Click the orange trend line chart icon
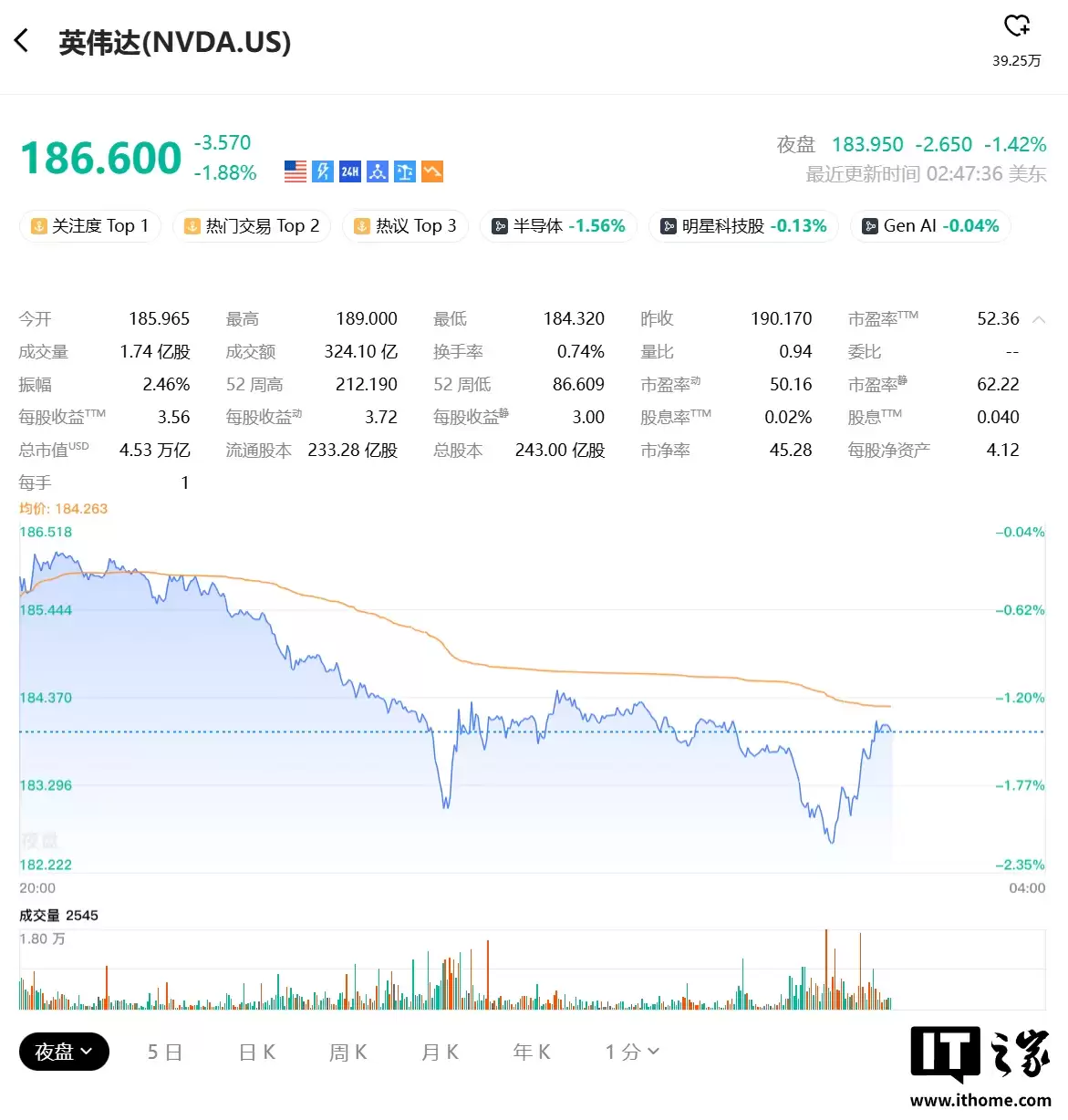Viewport: 1068px width, 1120px height. click(431, 171)
